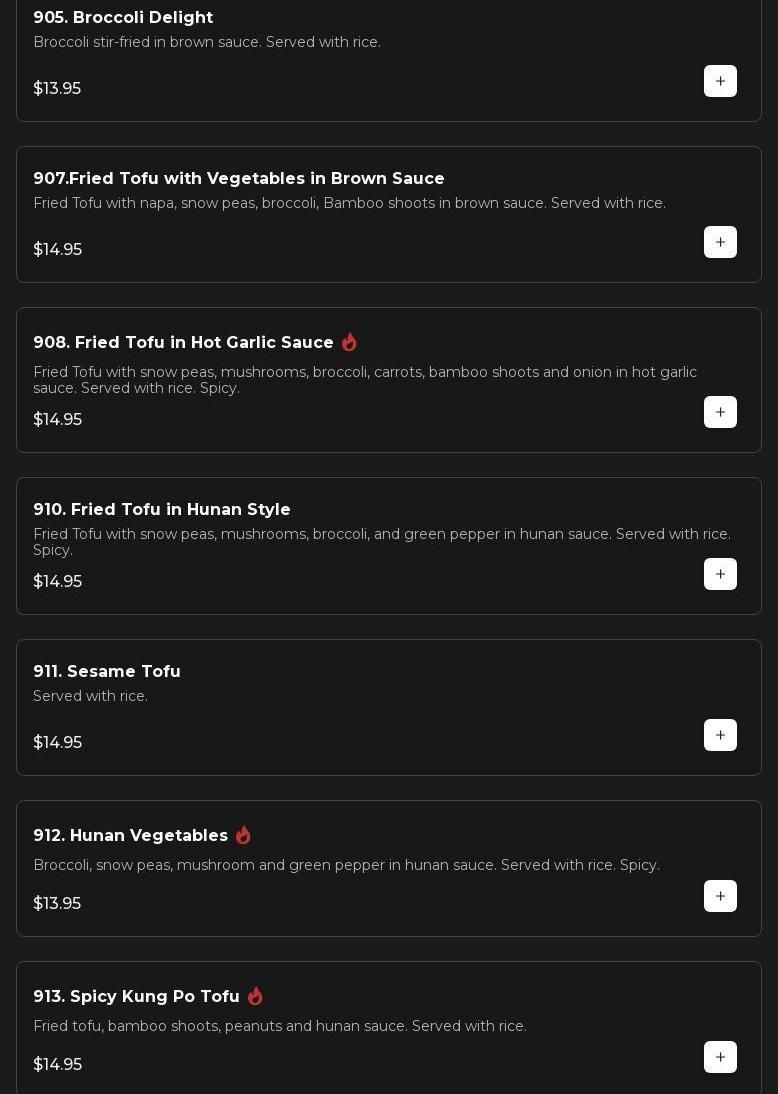Screen dimensions: 778x1094
Task: Add 908. Fried Tofu in Hot Garlic Sauce
Action: tap(720, 412)
